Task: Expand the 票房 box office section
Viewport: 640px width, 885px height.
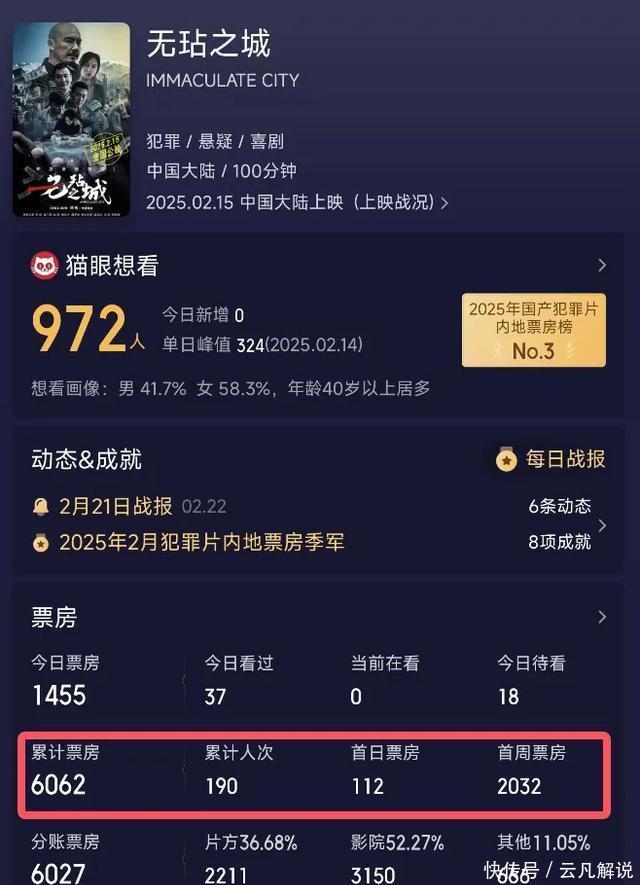Action: (602, 617)
